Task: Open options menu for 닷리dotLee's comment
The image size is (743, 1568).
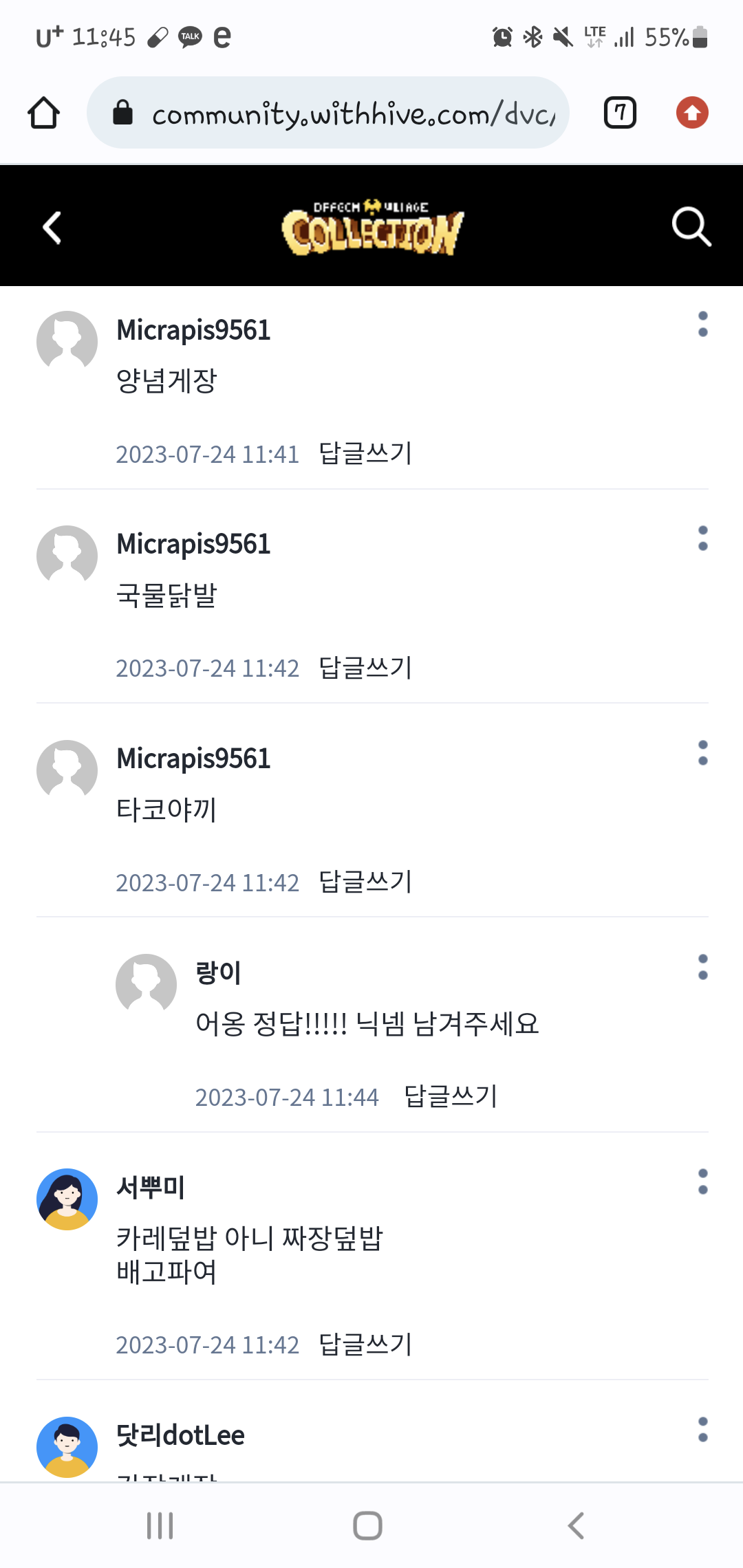Action: pos(702,1429)
